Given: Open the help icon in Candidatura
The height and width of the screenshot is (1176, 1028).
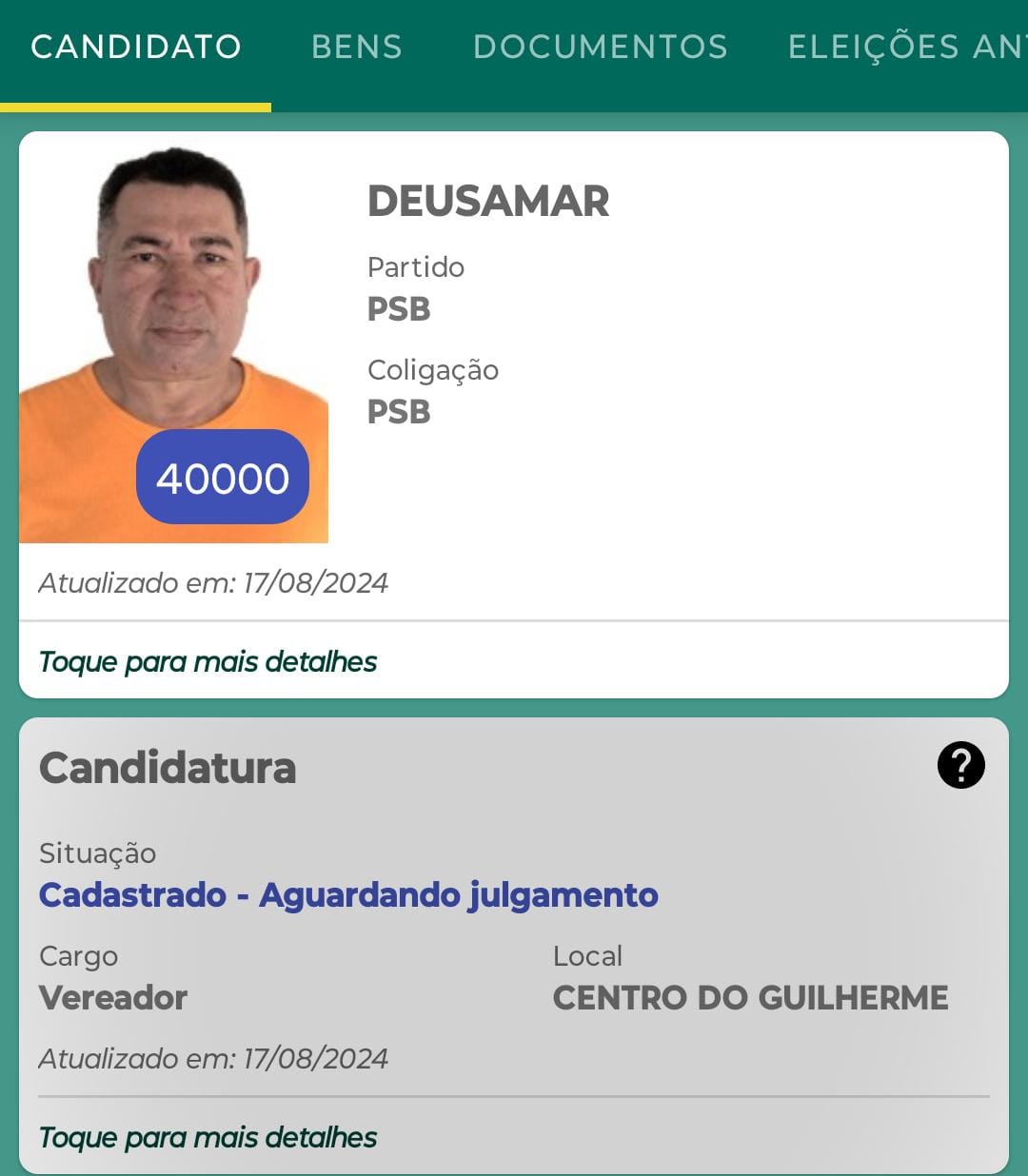Looking at the screenshot, I should coord(960,765).
